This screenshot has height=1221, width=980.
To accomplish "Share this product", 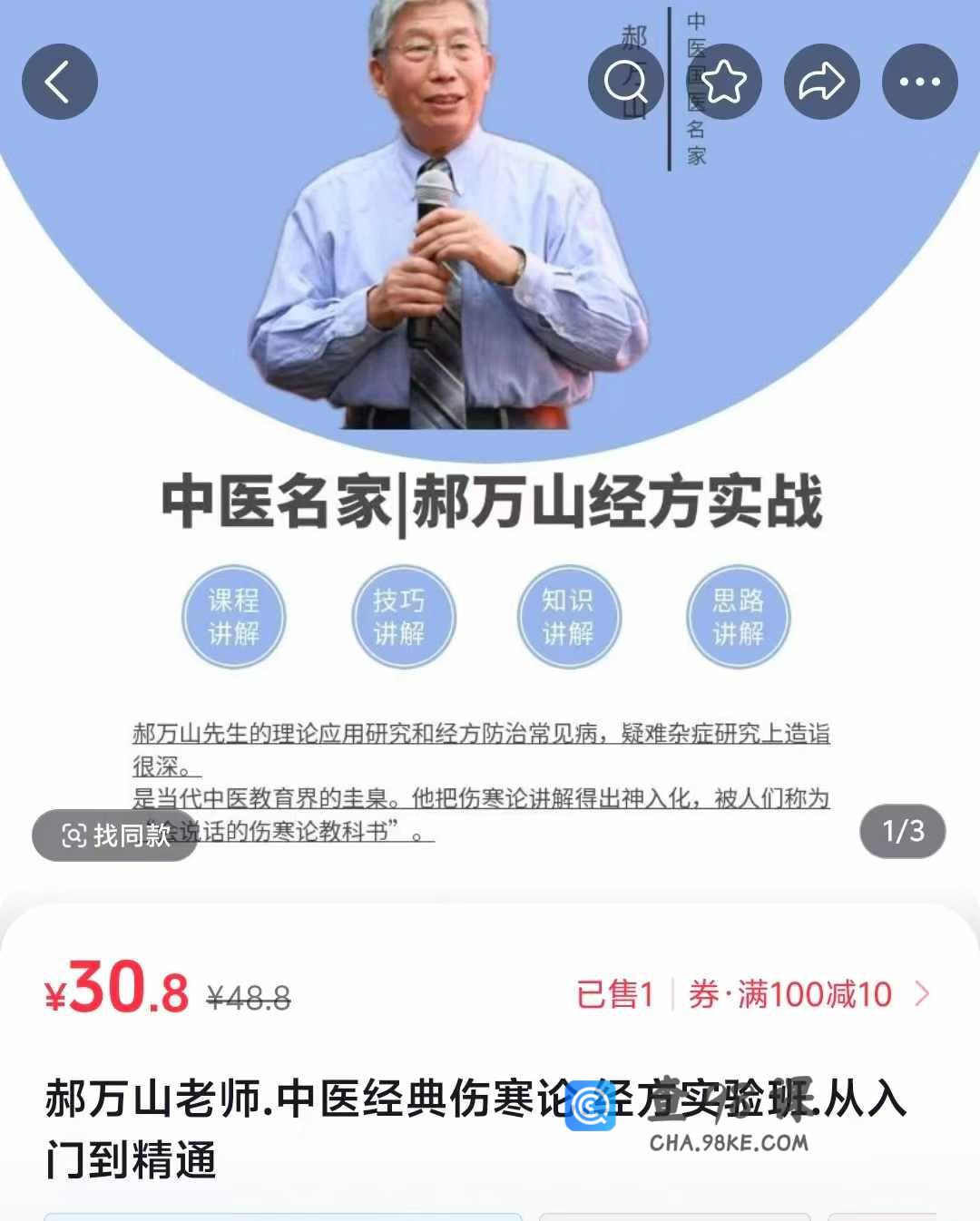I will (x=821, y=82).
